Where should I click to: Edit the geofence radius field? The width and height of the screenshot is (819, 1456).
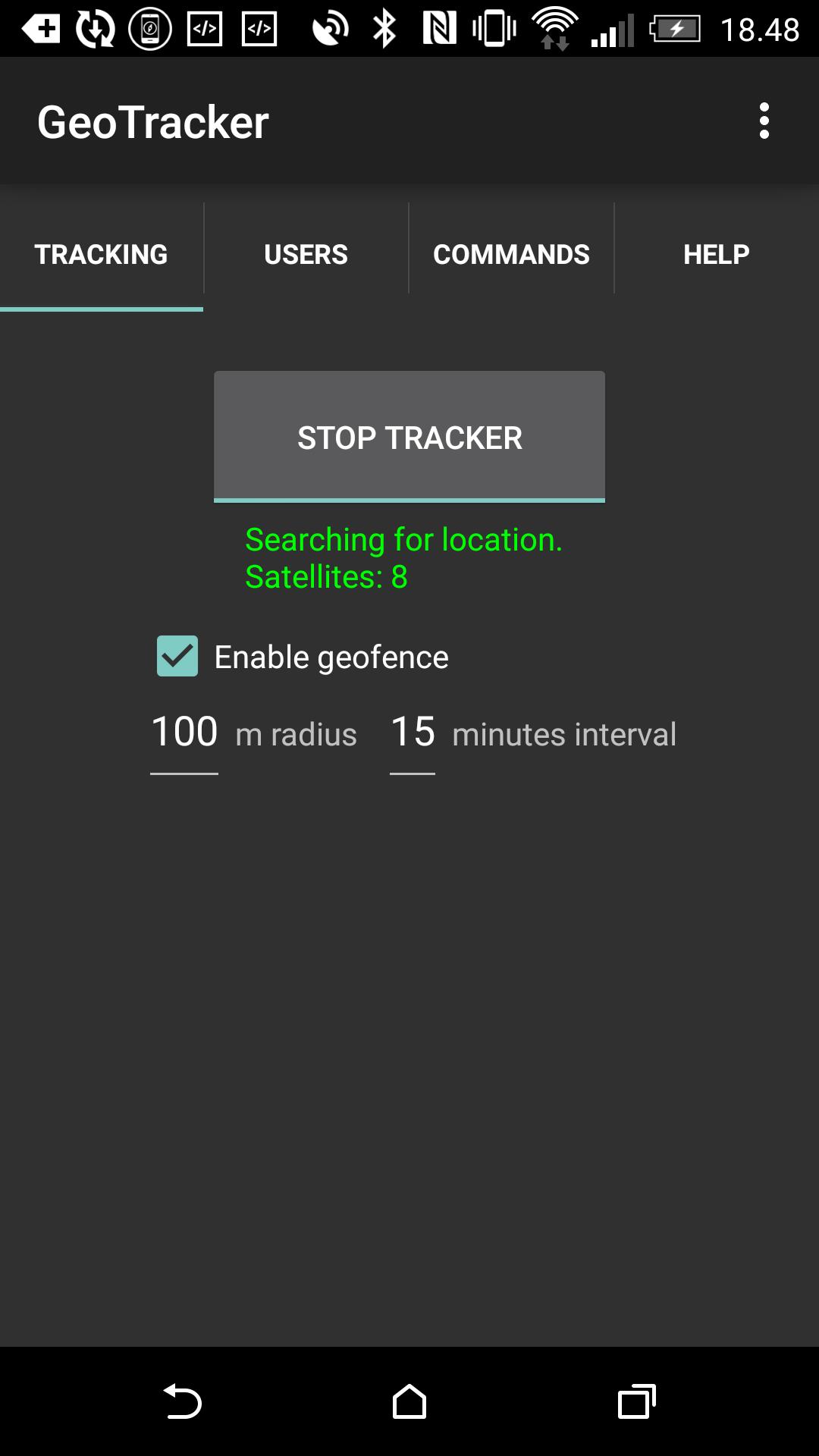[x=184, y=733]
